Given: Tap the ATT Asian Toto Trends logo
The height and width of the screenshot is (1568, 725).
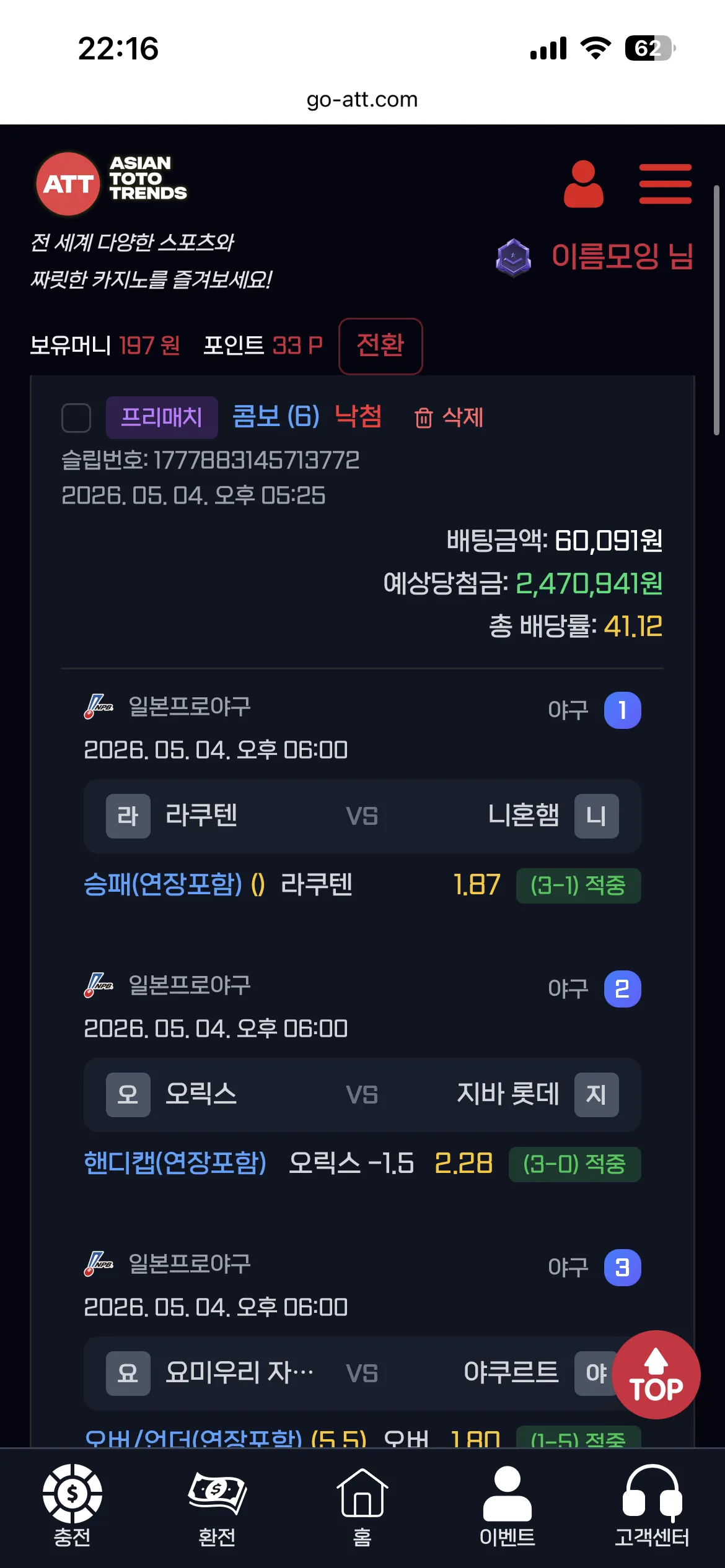Looking at the screenshot, I should (x=112, y=184).
